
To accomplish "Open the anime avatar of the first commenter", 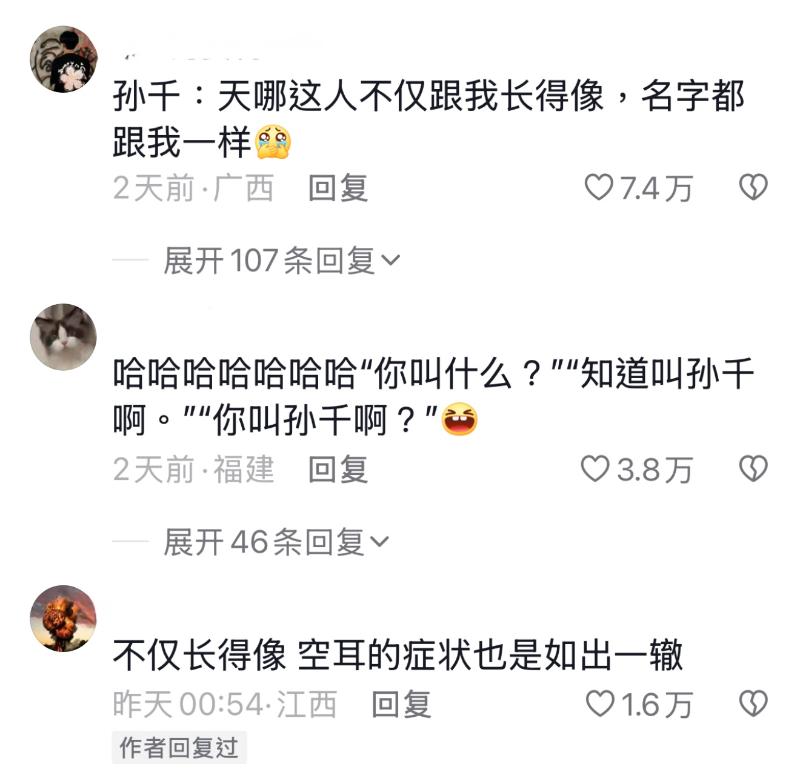I will (63, 59).
